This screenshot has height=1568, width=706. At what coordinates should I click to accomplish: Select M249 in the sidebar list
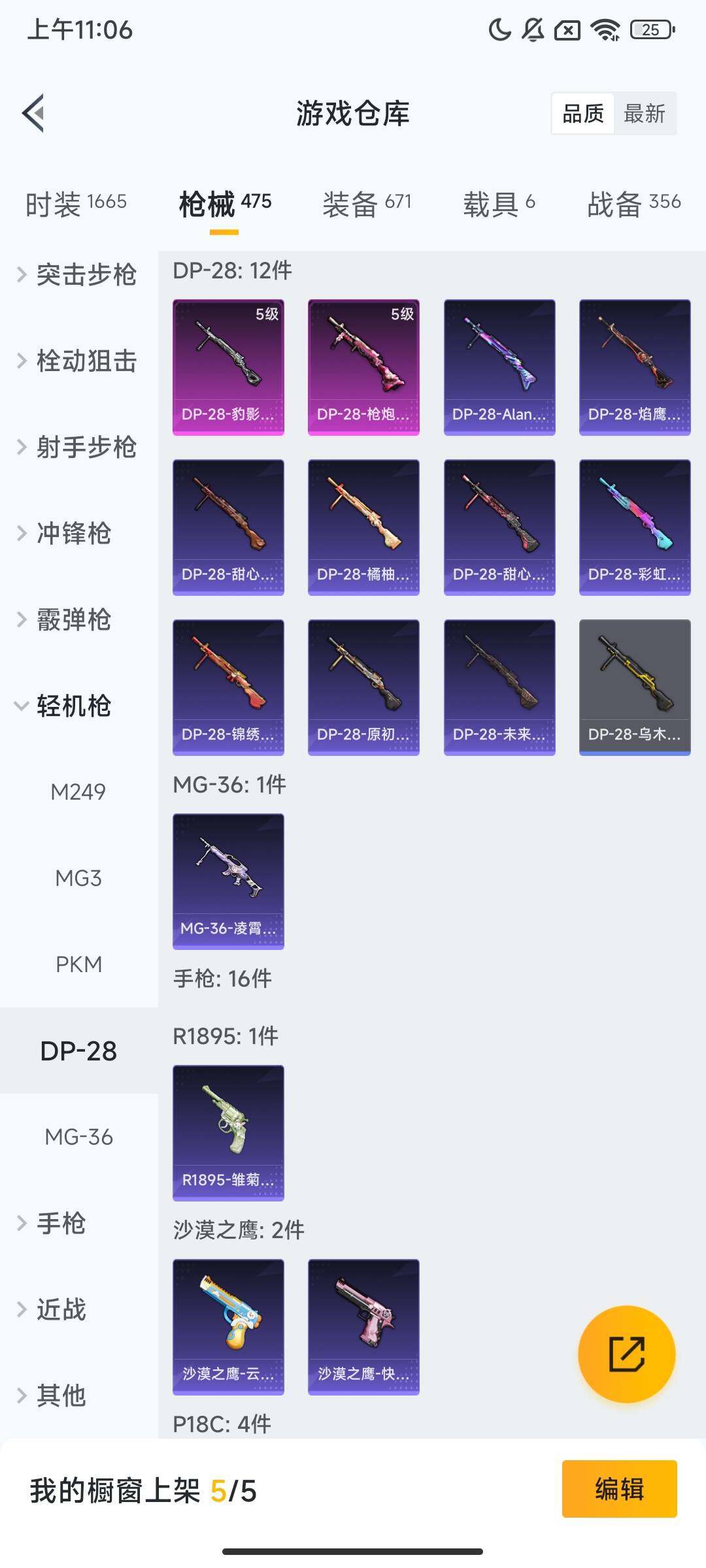coord(78,792)
